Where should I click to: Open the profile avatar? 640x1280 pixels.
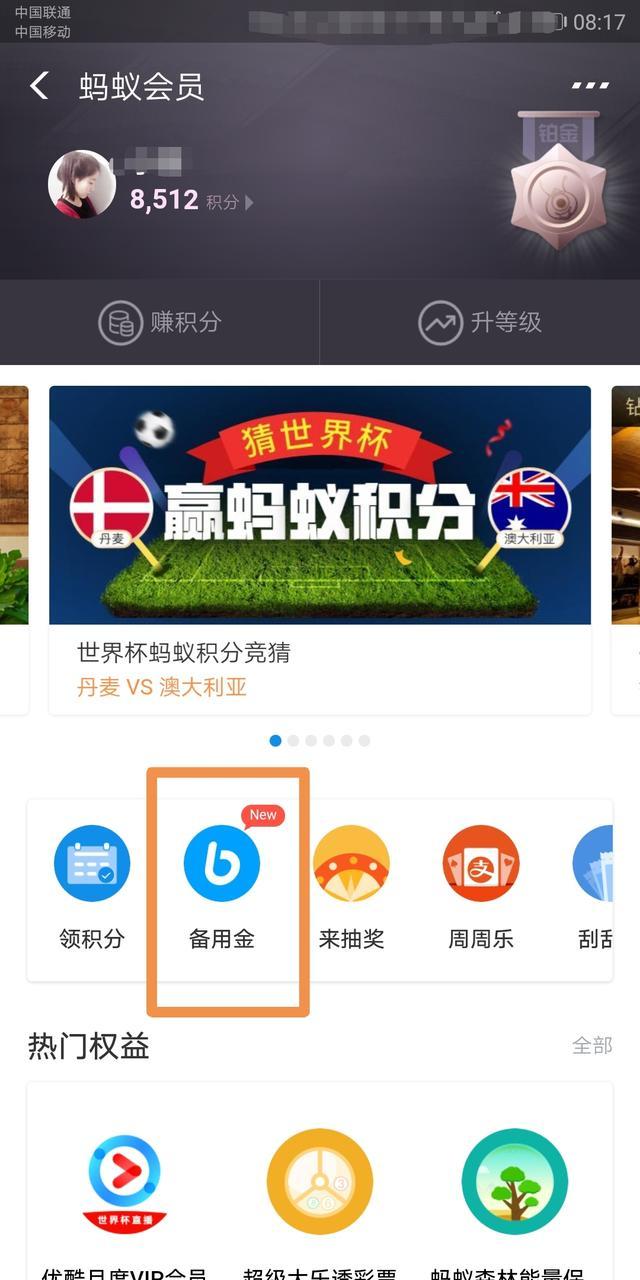click(x=82, y=184)
